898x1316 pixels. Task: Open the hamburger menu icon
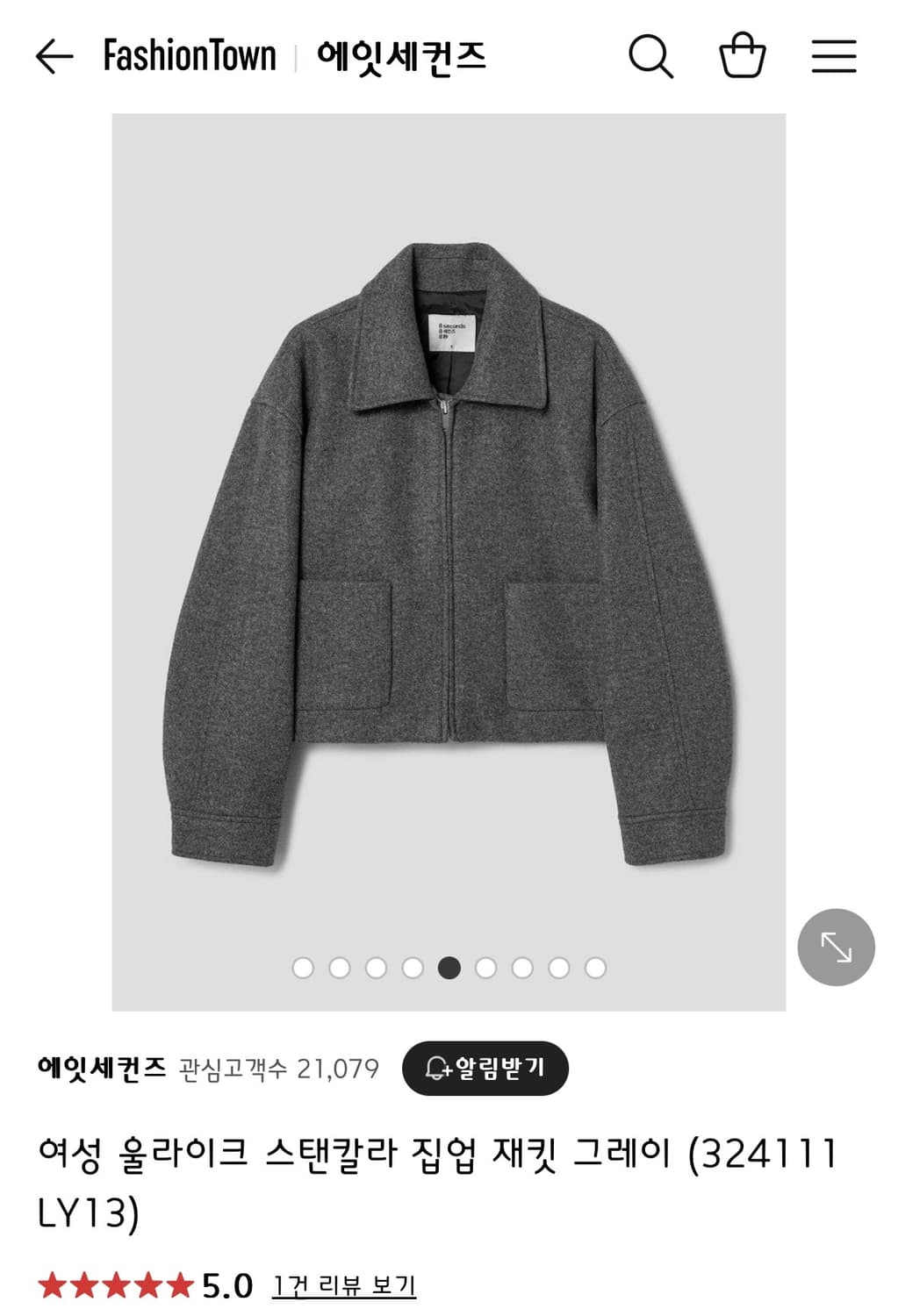(x=835, y=57)
